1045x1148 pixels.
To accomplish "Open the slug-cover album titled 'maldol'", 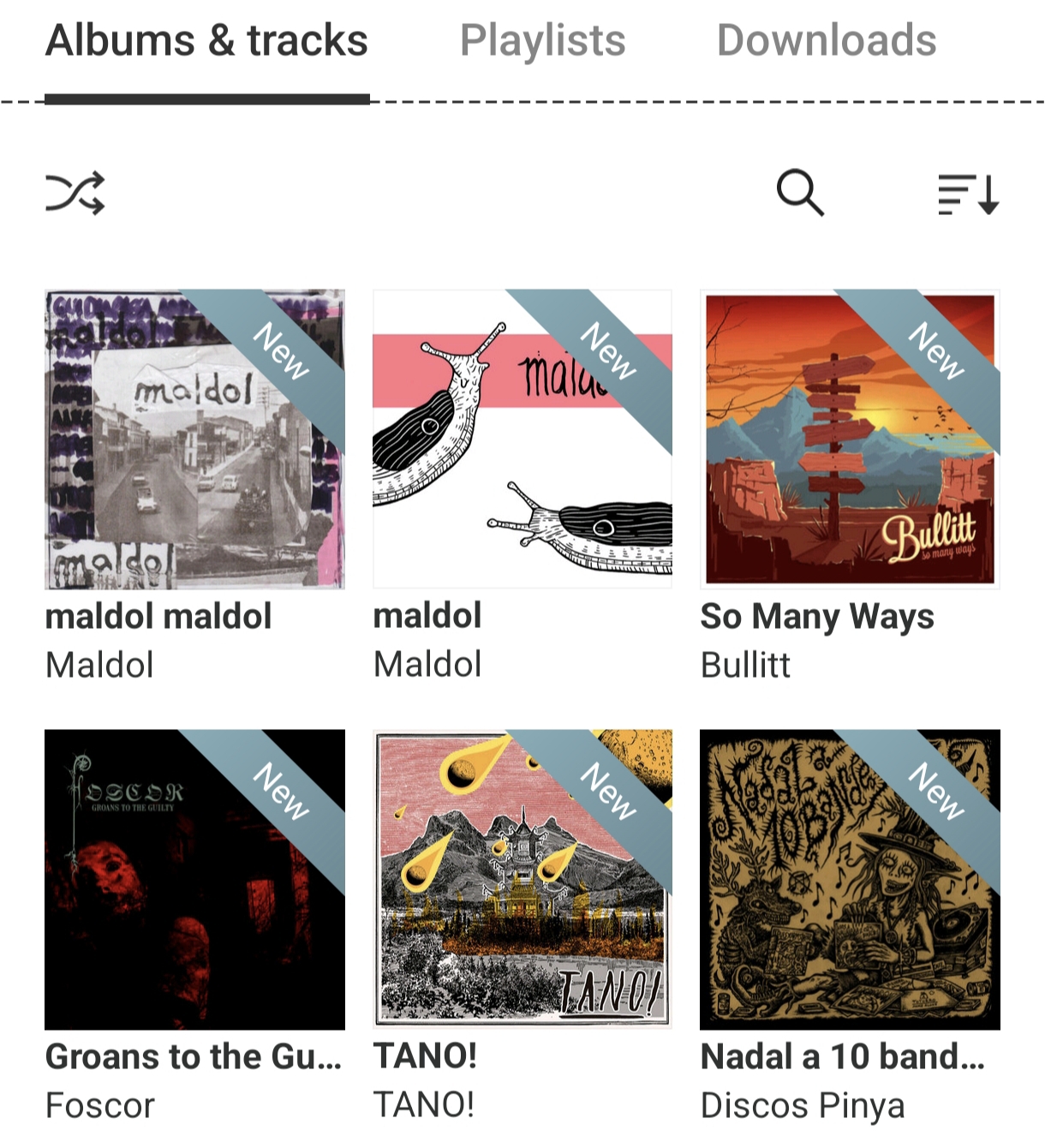I will (x=522, y=439).
